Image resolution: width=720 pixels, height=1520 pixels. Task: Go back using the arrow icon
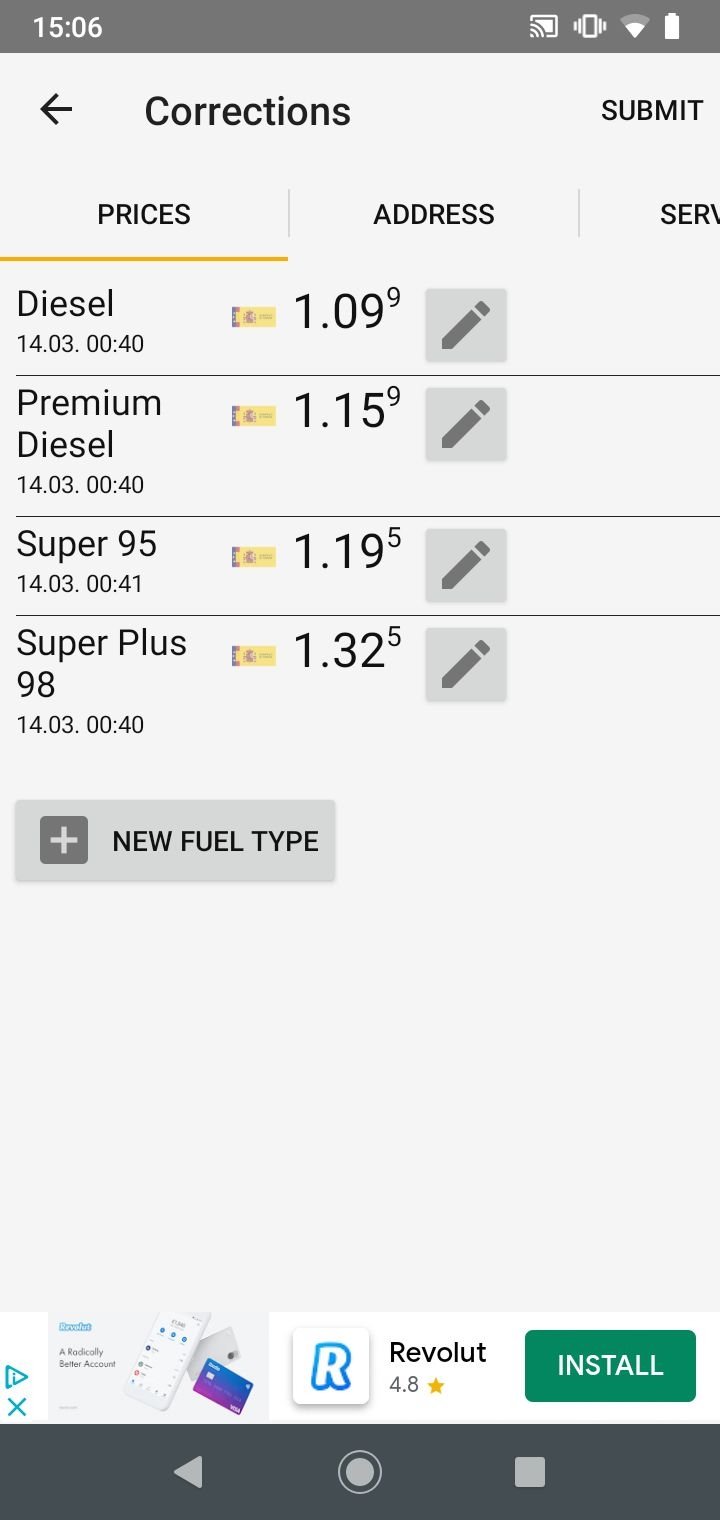(56, 110)
